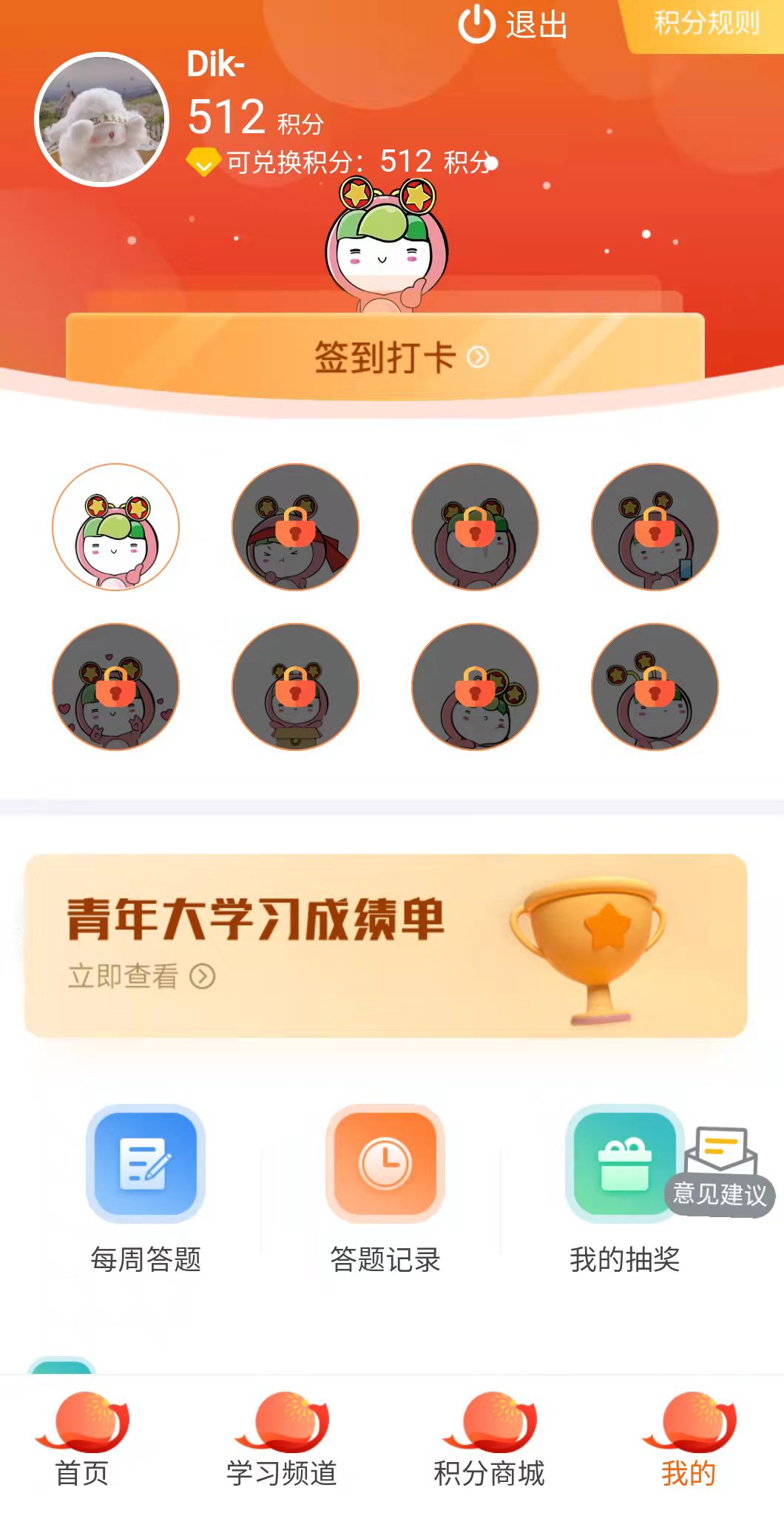Viewport: 784px width, 1516px height.
Task: Tap the 意见建议 feedback button
Action: pyautogui.click(x=720, y=1173)
